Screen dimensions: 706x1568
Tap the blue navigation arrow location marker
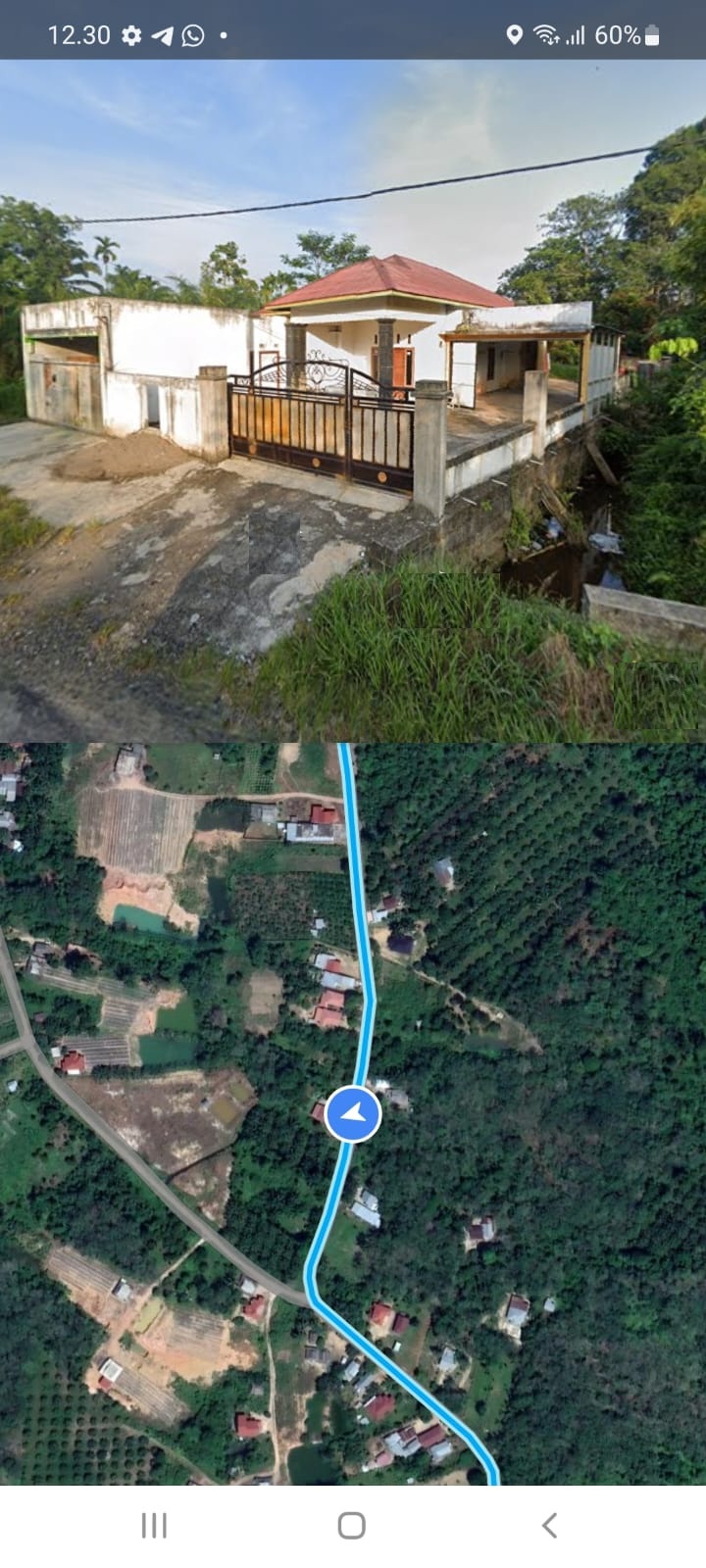pyautogui.click(x=355, y=1115)
